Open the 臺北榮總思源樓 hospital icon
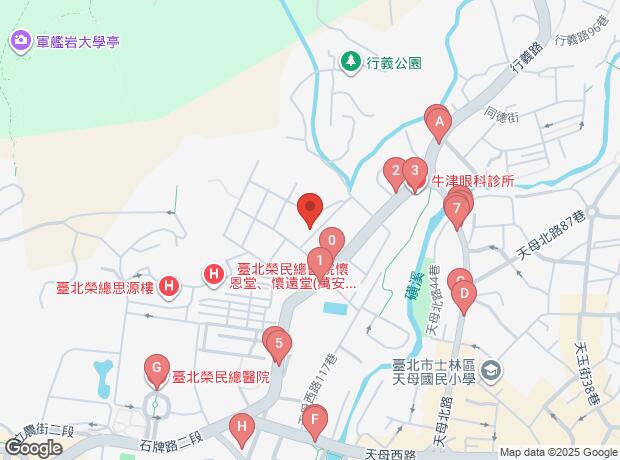The width and height of the screenshot is (620, 460). [169, 289]
